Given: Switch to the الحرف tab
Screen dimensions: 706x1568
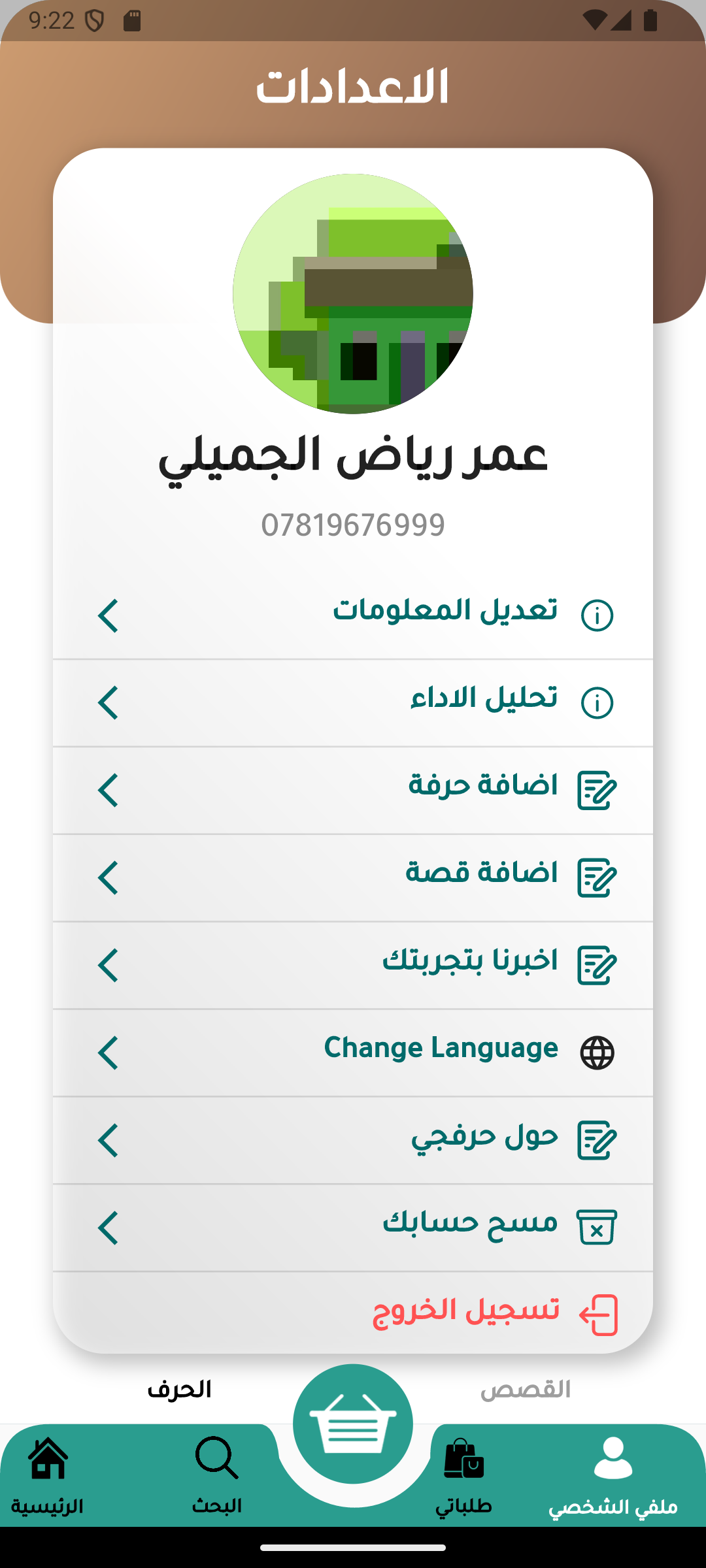Looking at the screenshot, I should (x=180, y=1390).
